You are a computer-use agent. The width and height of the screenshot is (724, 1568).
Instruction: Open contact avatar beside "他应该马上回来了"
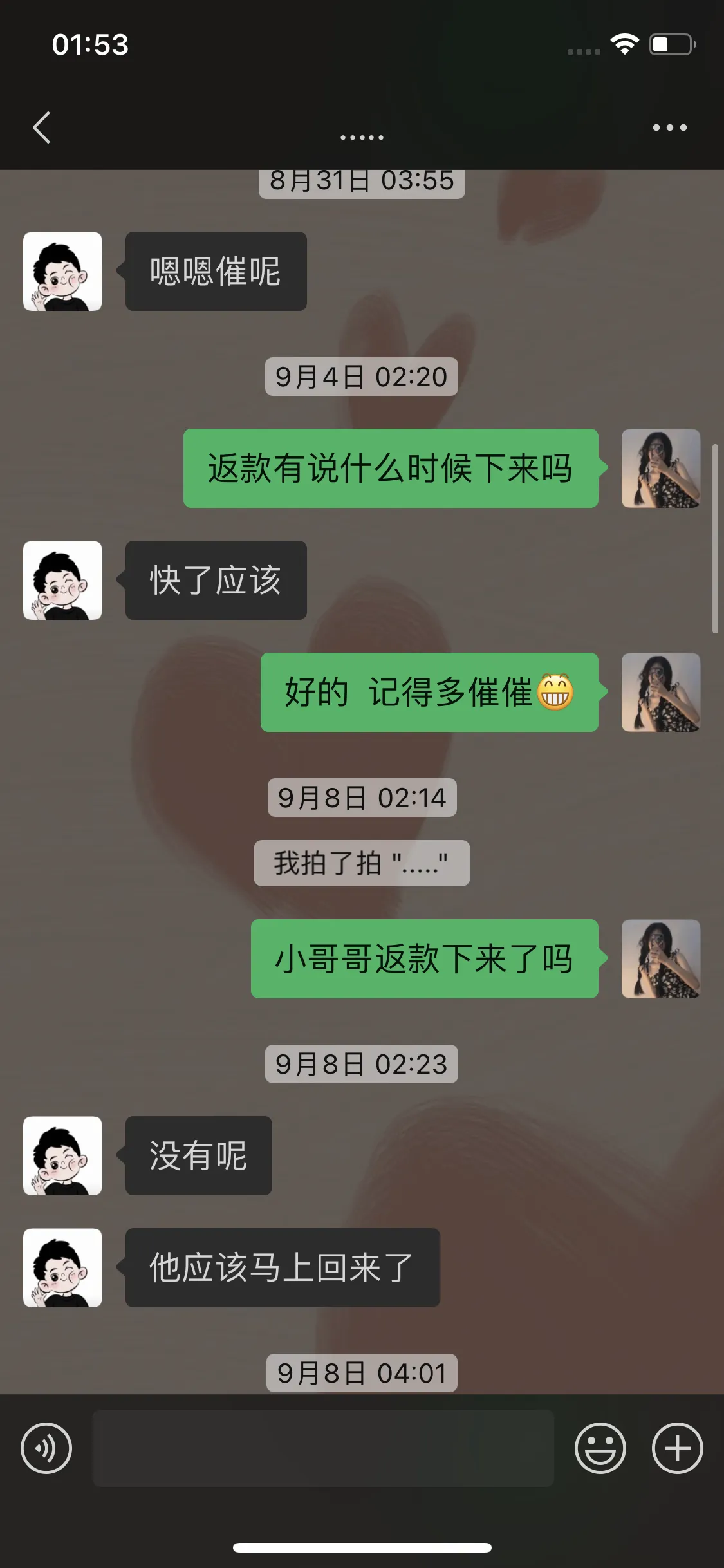[x=62, y=1268]
